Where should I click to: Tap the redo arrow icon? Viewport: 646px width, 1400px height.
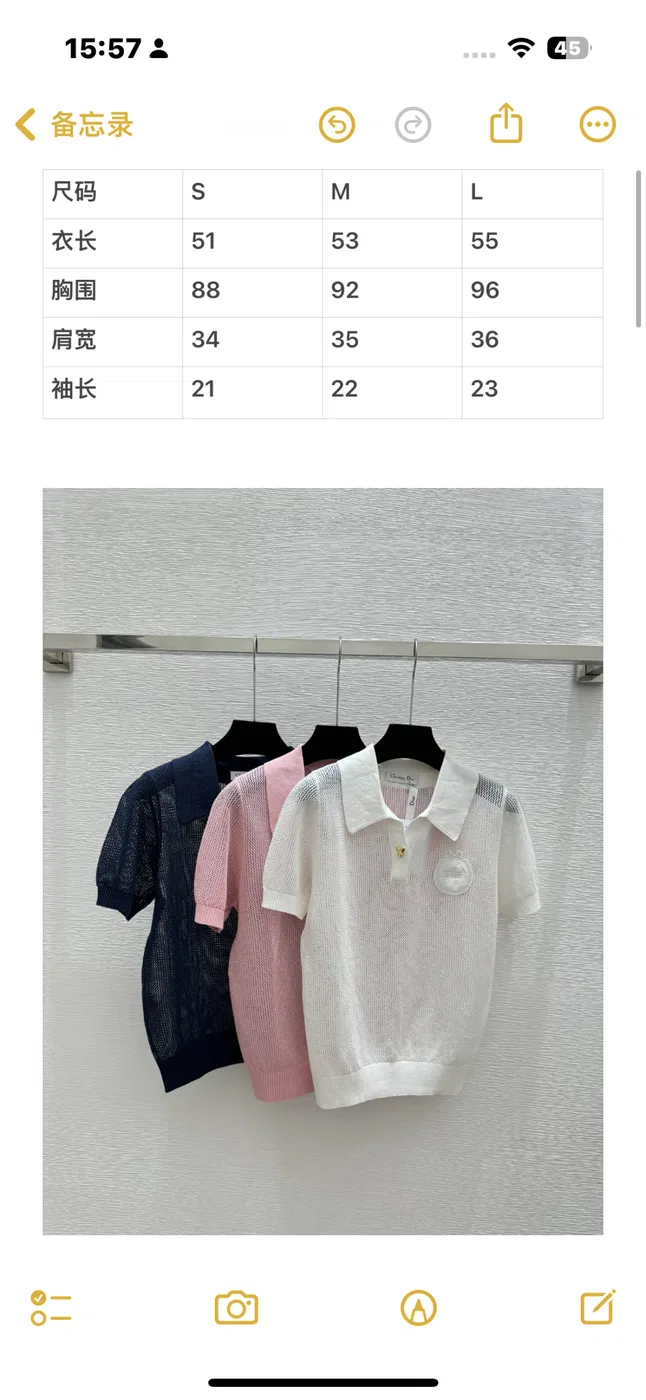tap(413, 125)
